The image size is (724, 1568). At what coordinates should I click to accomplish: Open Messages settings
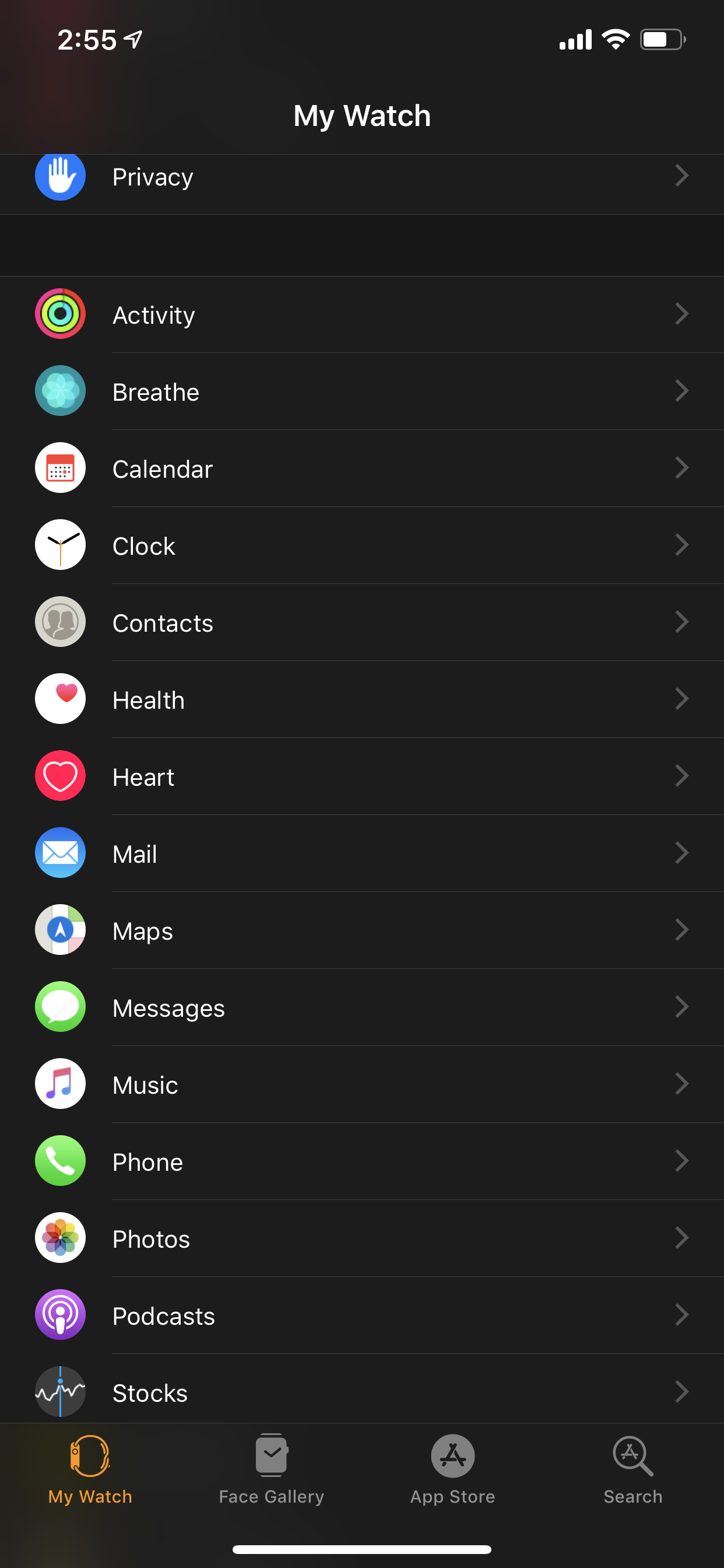(362, 1007)
